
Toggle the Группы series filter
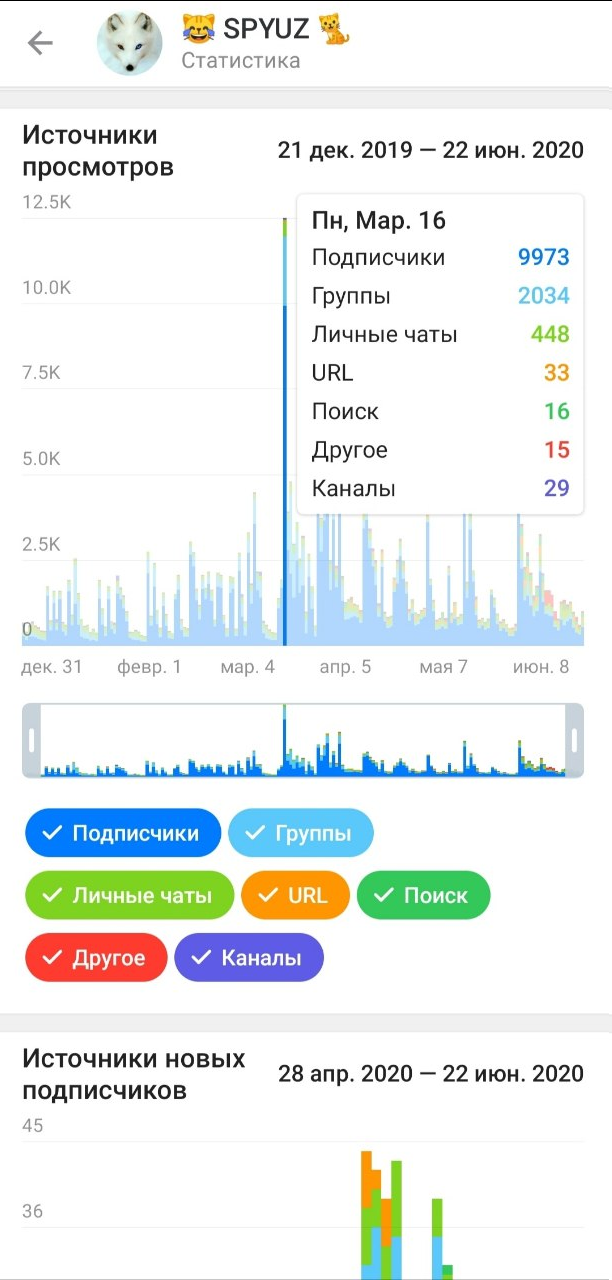click(300, 833)
